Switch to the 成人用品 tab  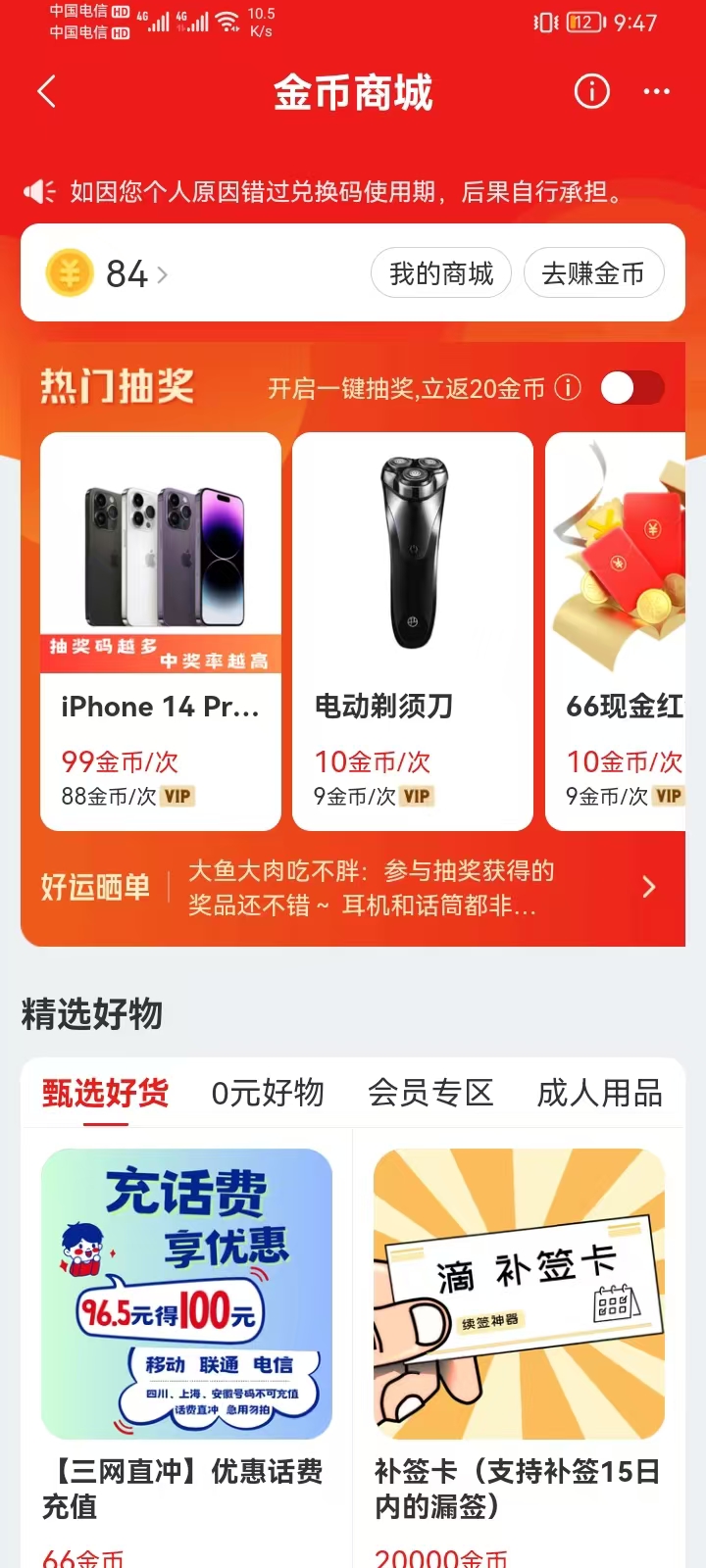point(599,1093)
